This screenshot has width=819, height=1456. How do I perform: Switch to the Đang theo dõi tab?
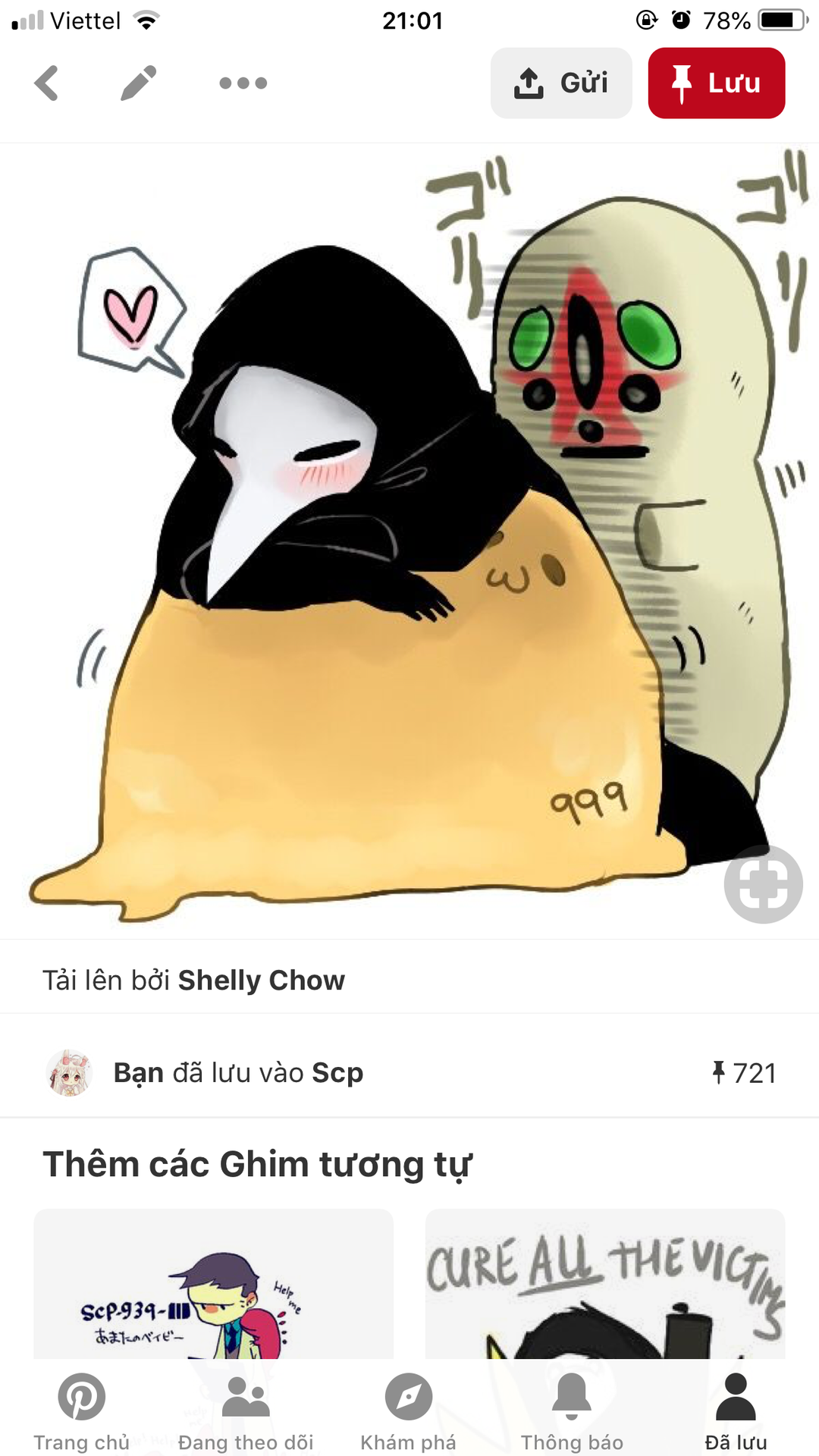[x=245, y=1412]
